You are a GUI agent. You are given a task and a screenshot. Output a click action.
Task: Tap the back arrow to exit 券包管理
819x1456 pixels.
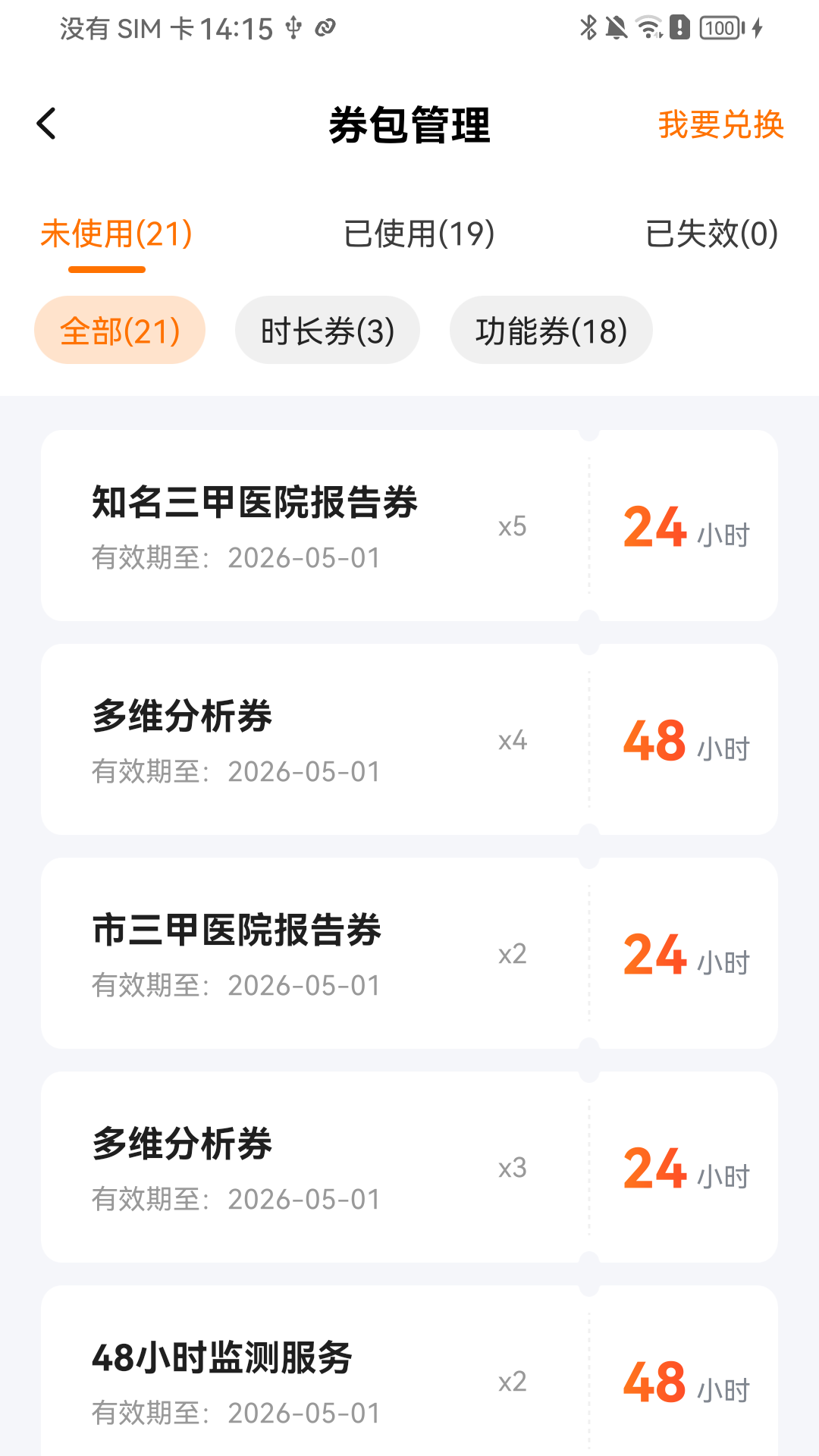(47, 122)
